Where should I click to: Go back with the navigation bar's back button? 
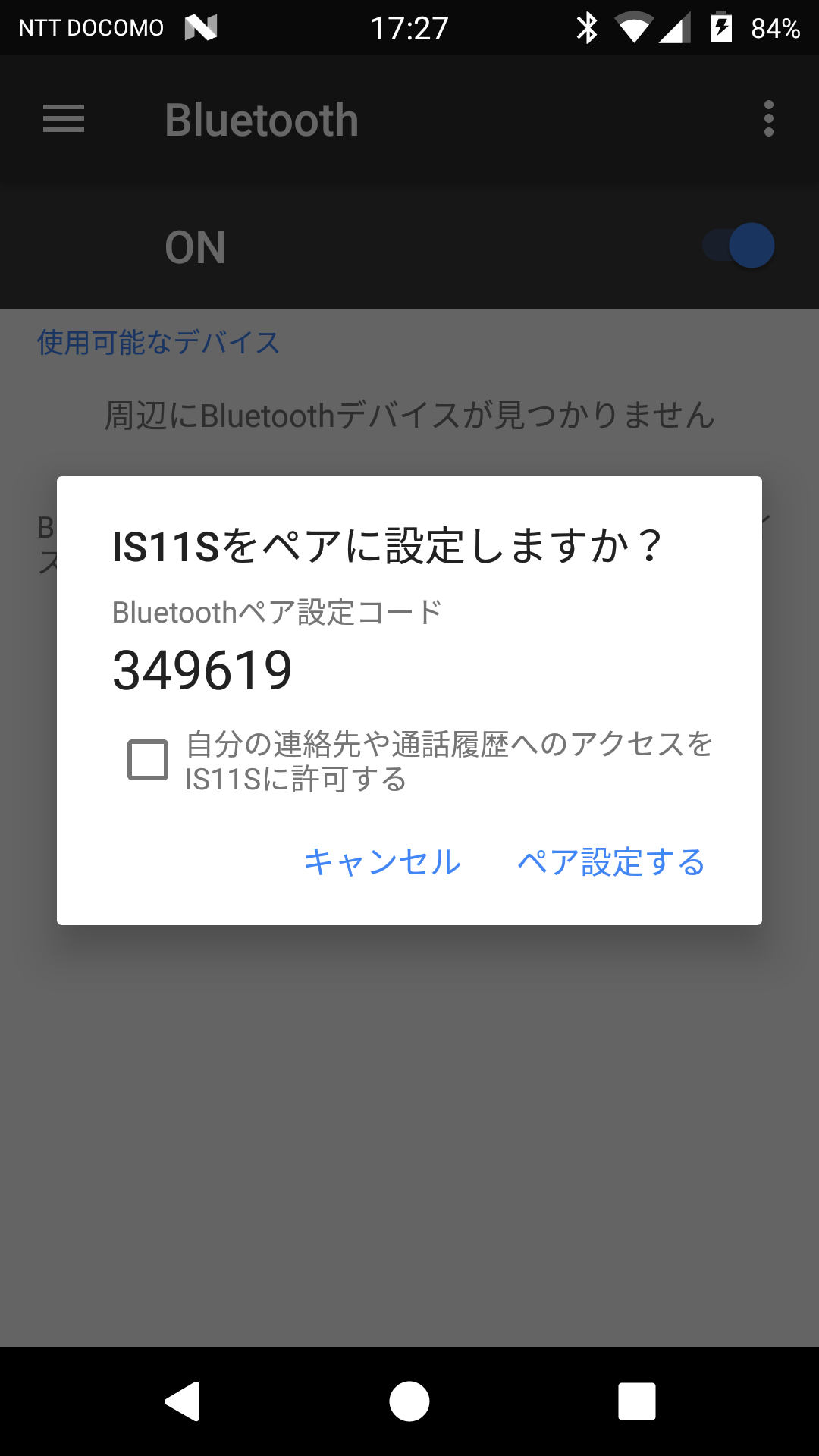point(183,1401)
